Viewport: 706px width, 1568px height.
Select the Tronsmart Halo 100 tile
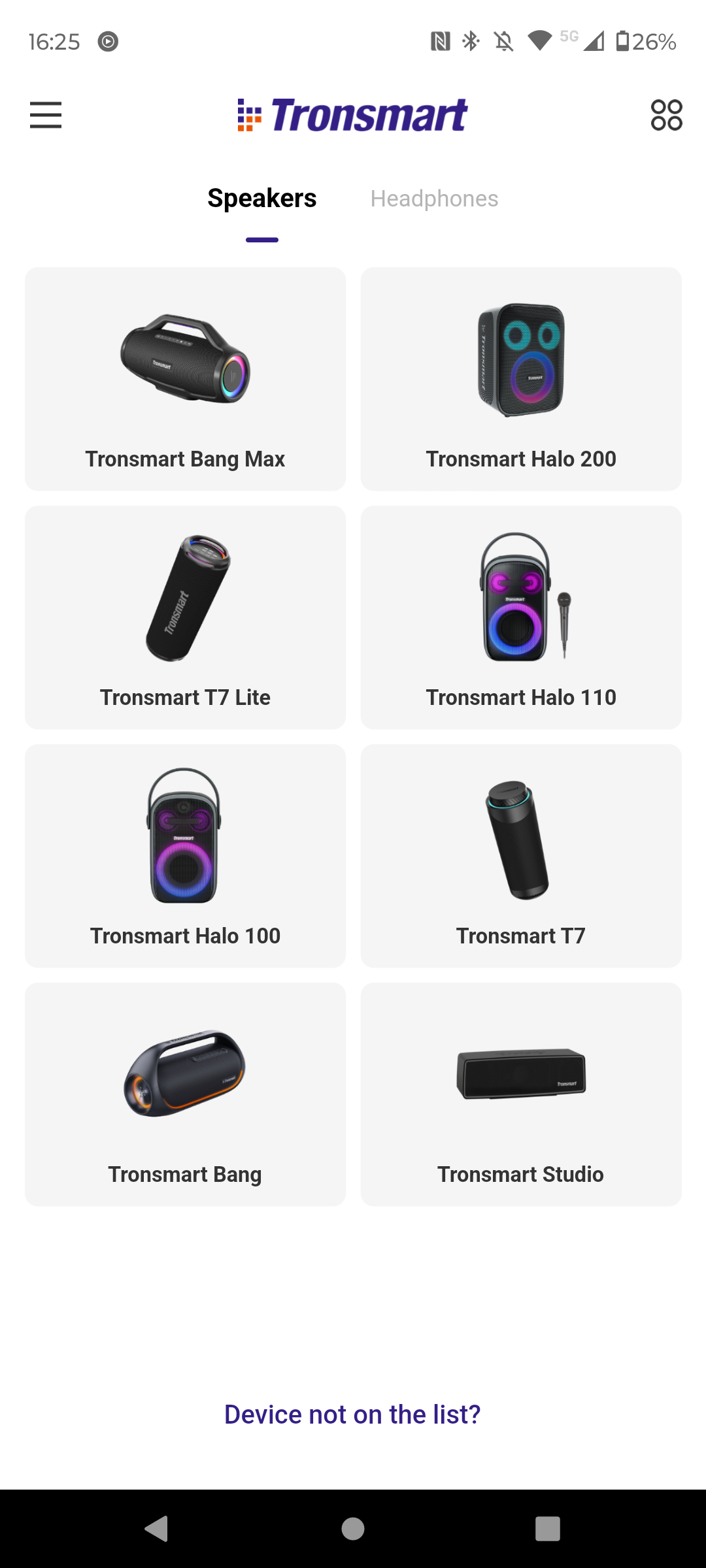(185, 856)
